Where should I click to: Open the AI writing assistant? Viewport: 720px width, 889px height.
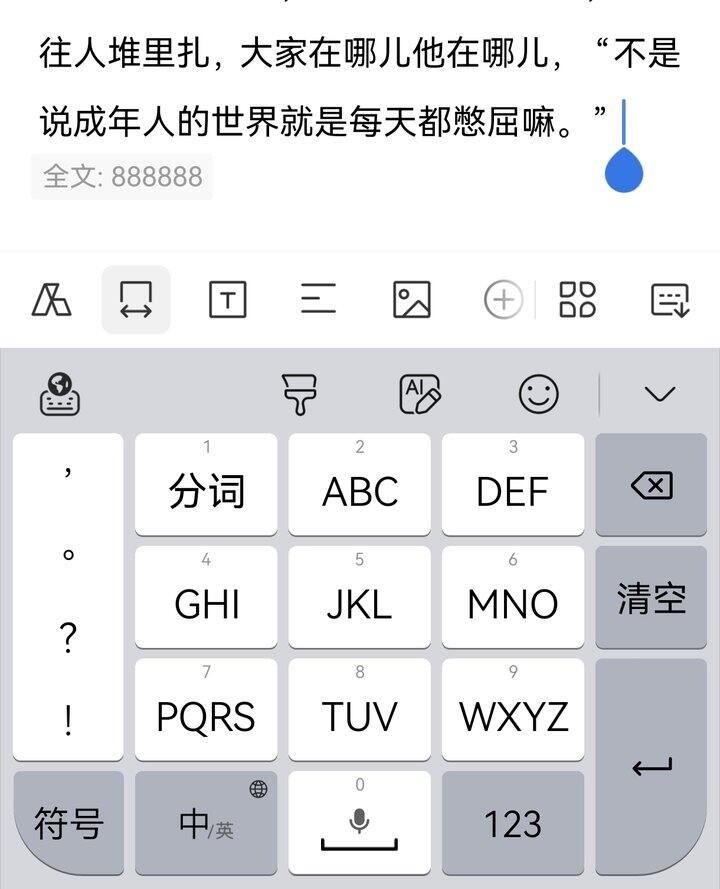417,392
